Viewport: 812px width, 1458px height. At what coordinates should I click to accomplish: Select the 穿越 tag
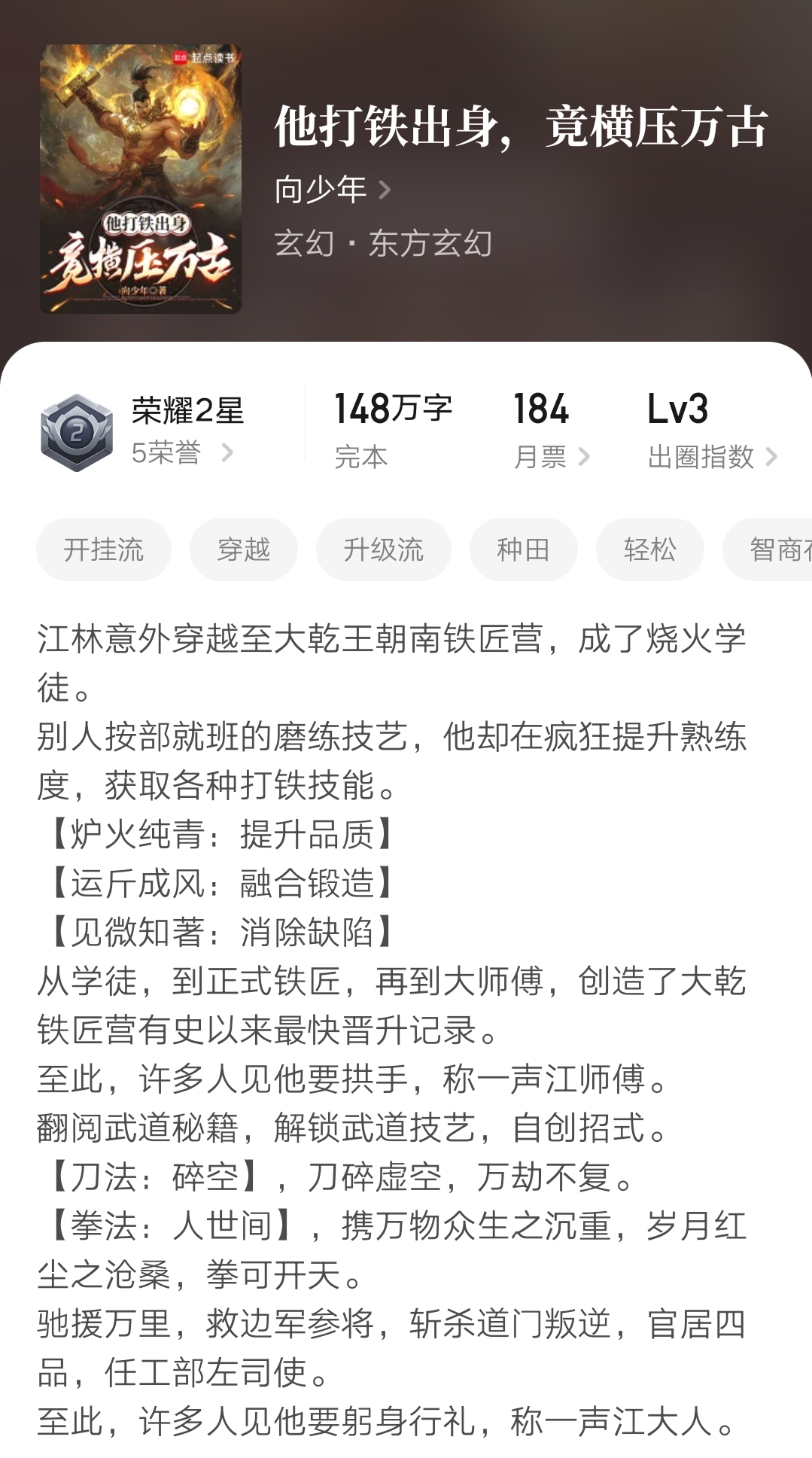click(x=242, y=549)
